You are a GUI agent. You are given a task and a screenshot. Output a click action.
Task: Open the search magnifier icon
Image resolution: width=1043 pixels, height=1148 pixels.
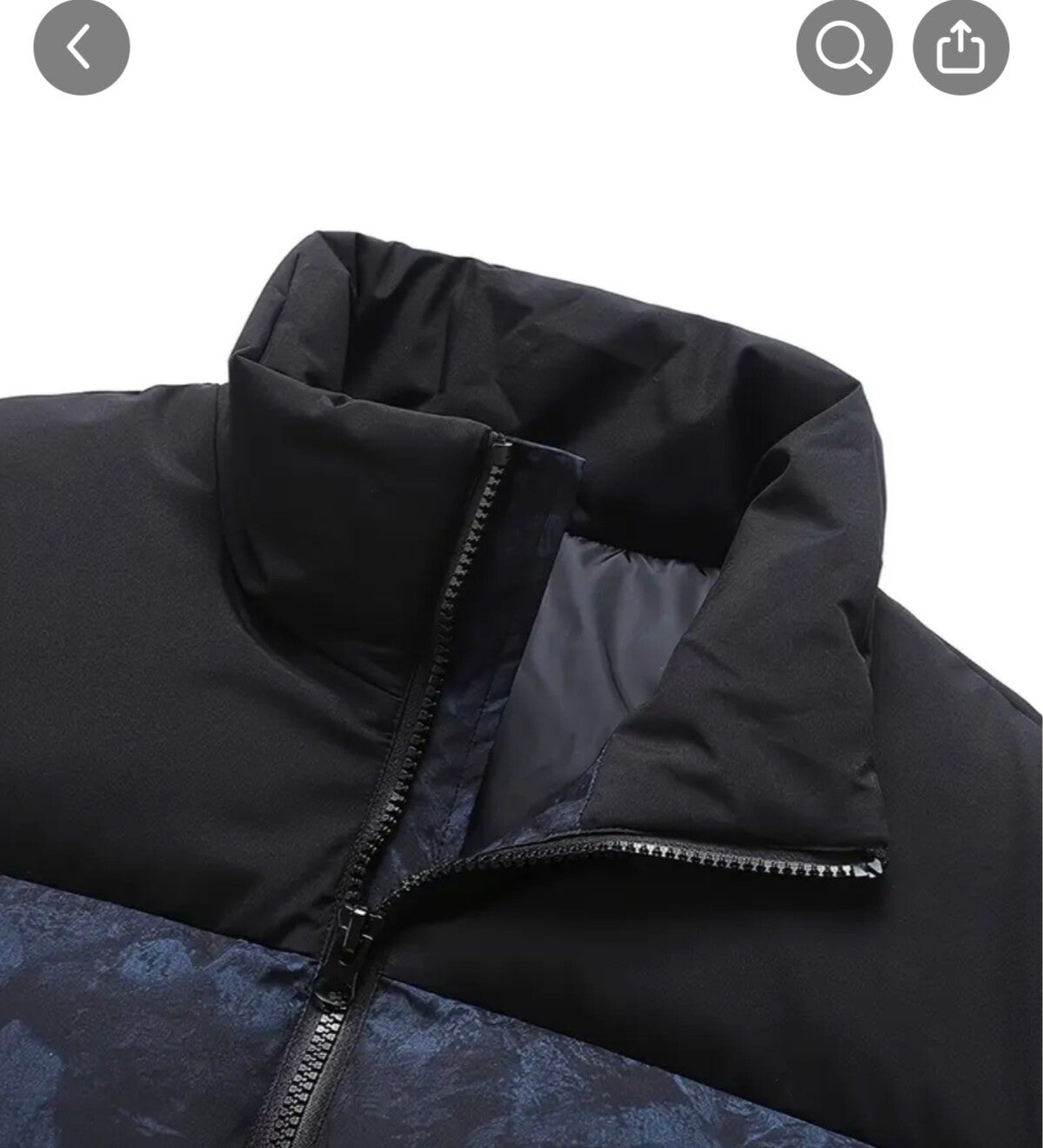point(844,49)
